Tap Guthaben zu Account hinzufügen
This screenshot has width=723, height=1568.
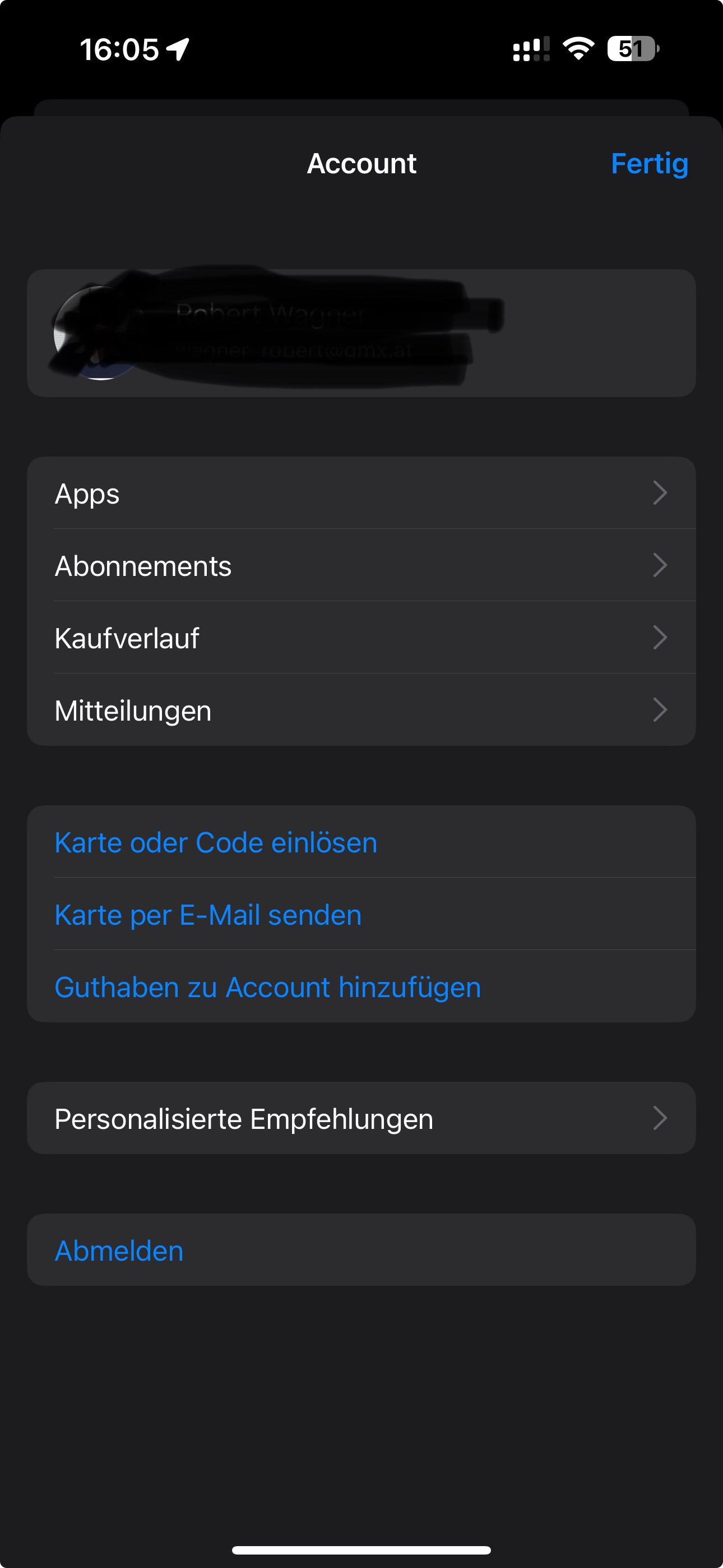coord(268,988)
